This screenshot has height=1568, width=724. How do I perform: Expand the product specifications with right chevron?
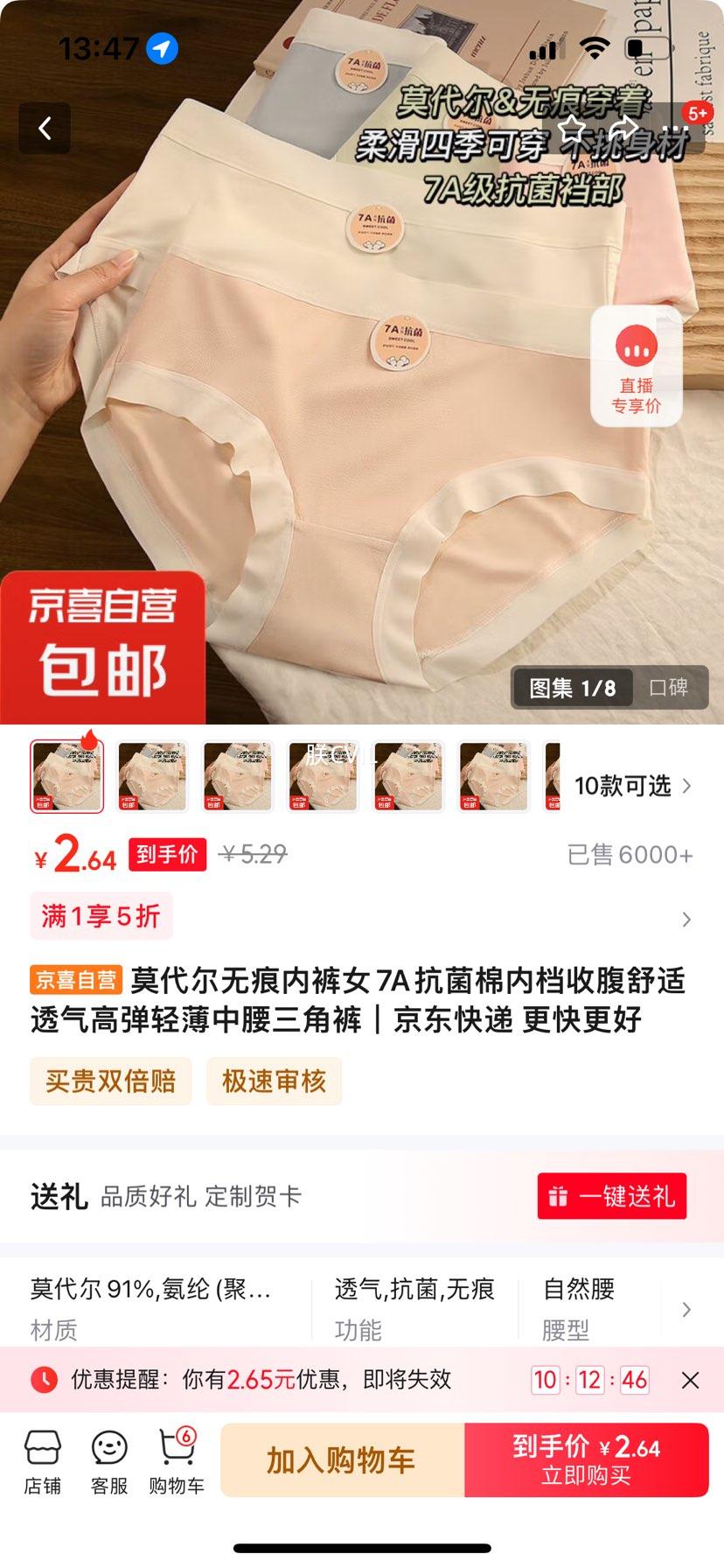point(687,1309)
